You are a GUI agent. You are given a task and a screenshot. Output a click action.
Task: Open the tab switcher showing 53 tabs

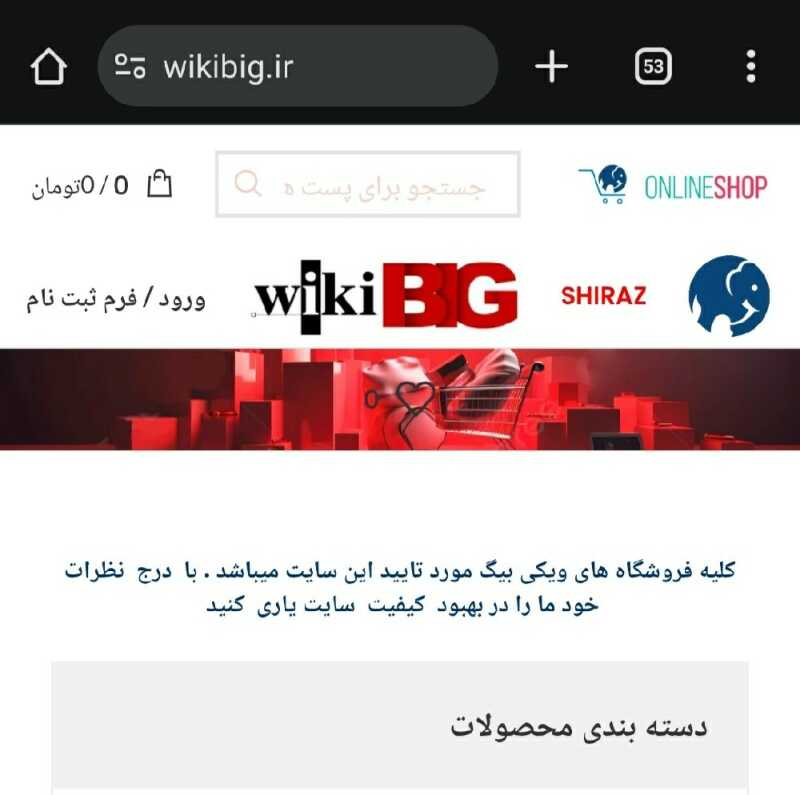653,67
